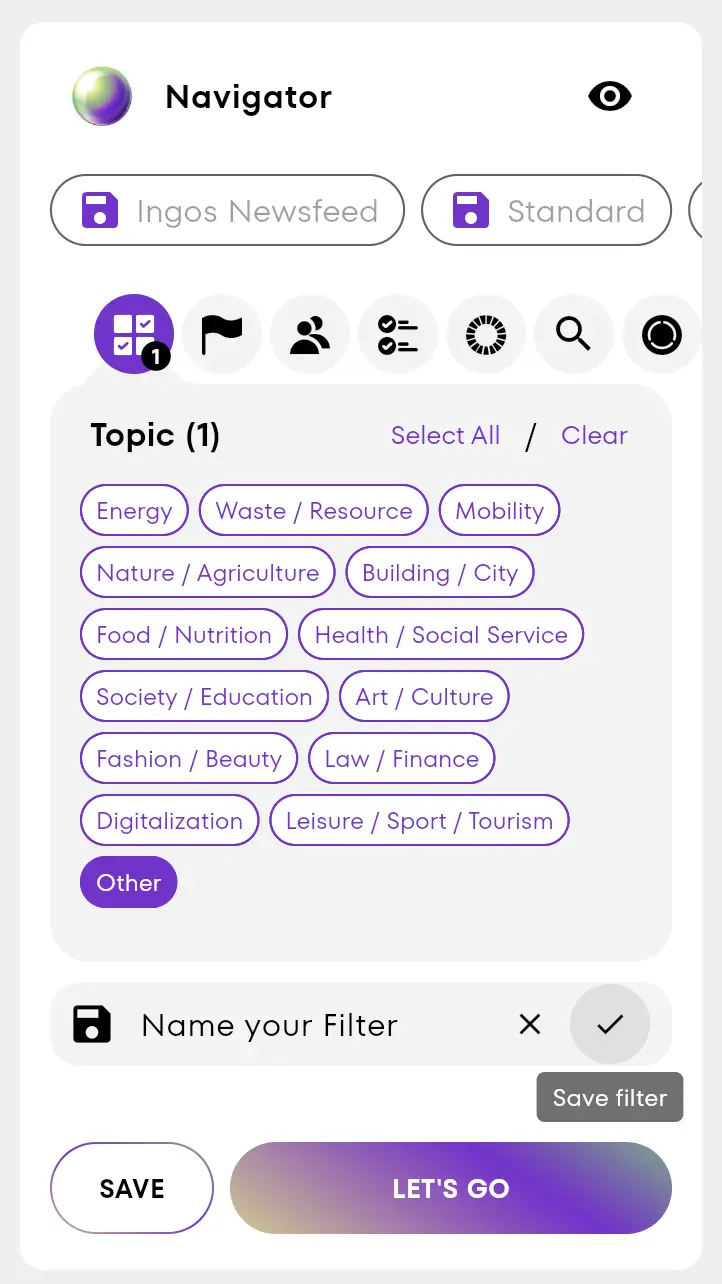Choose the Nature / Agriculture chip
Image resolution: width=722 pixels, height=1284 pixels.
click(x=207, y=573)
